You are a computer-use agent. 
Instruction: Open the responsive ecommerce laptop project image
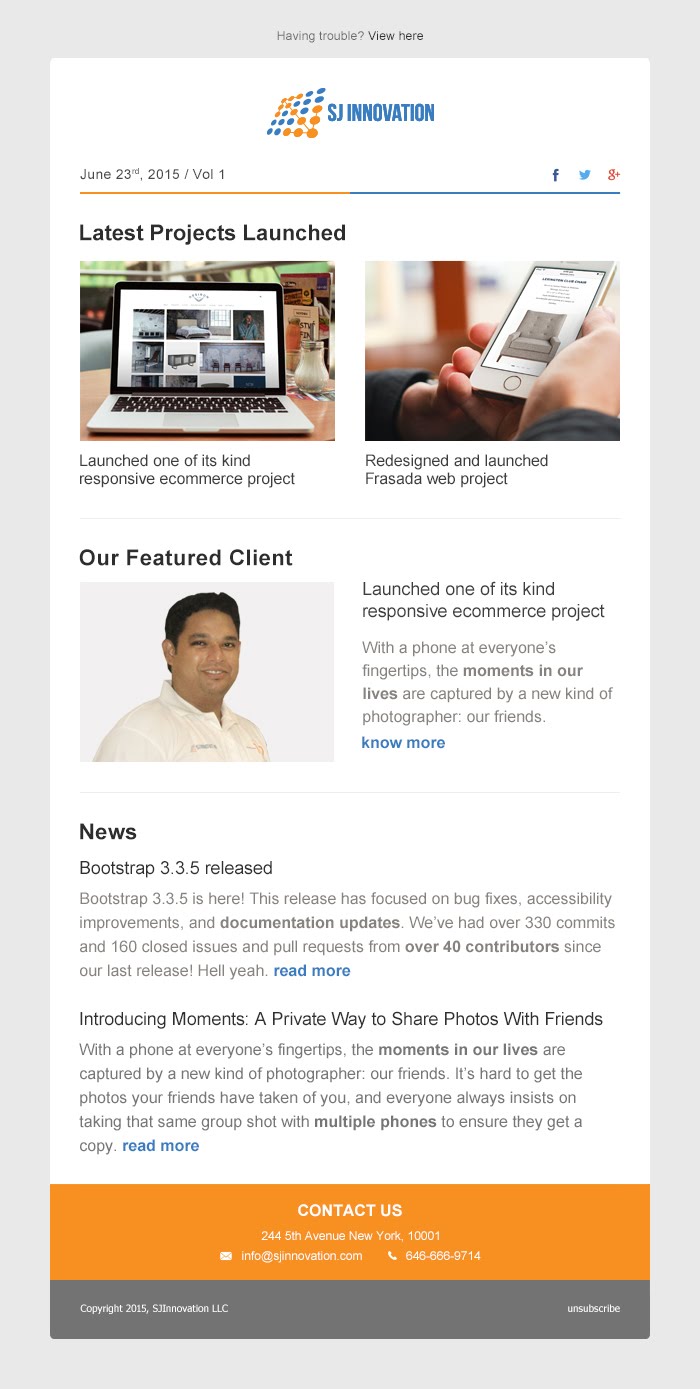207,351
